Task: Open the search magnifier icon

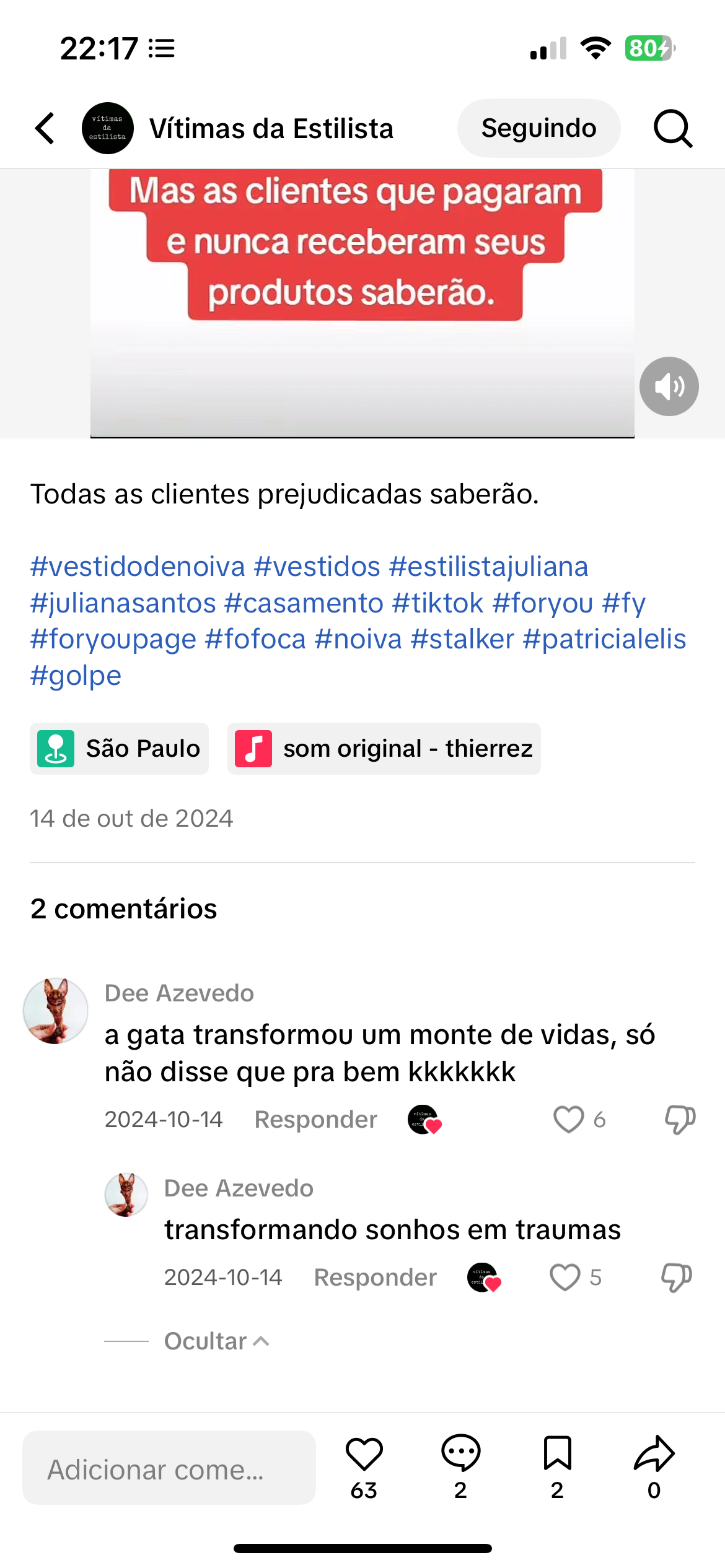Action: click(x=672, y=128)
